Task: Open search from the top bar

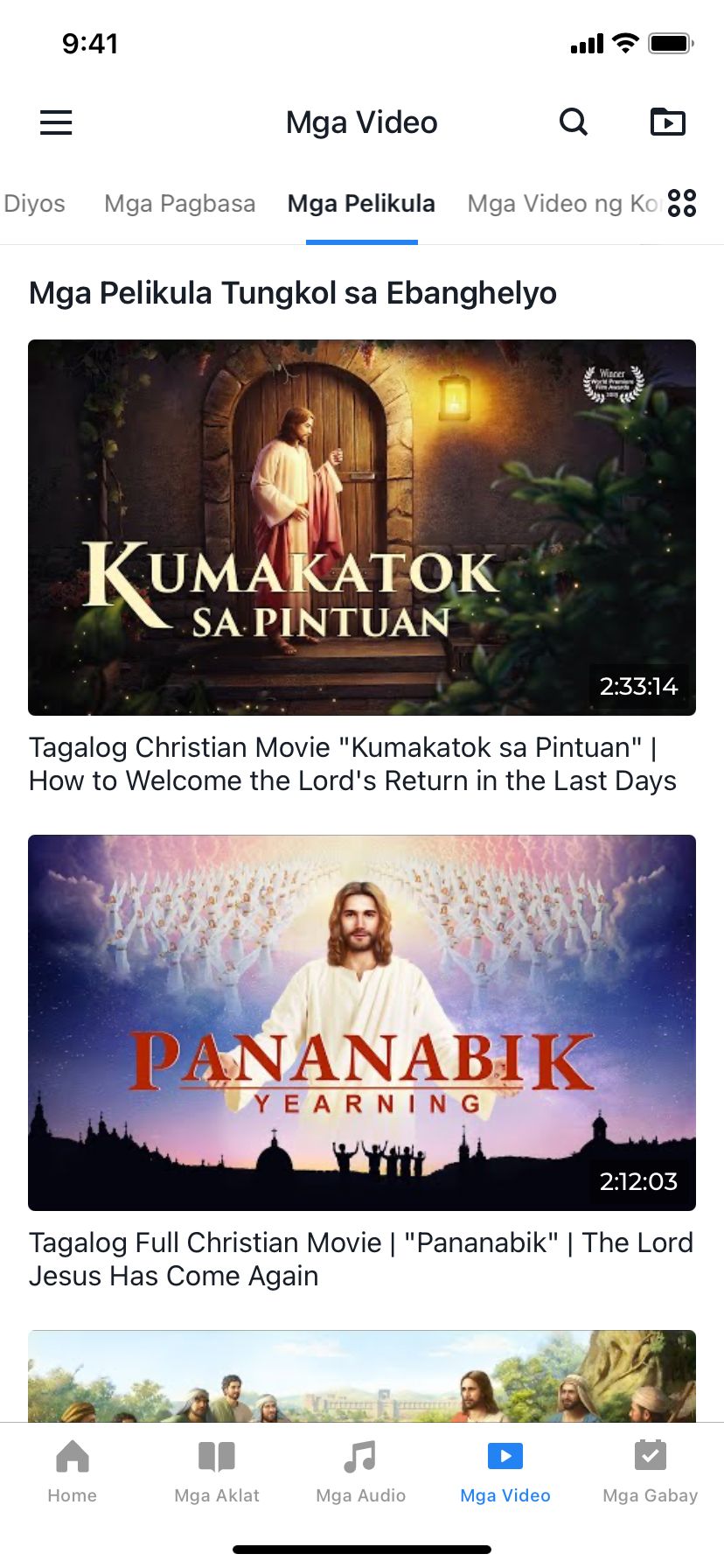Action: point(573,122)
